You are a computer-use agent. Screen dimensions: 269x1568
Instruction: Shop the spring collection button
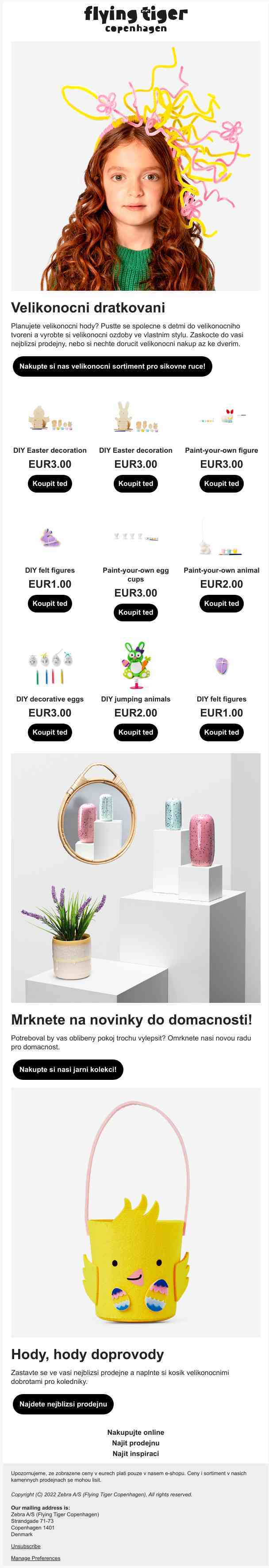(x=68, y=1069)
